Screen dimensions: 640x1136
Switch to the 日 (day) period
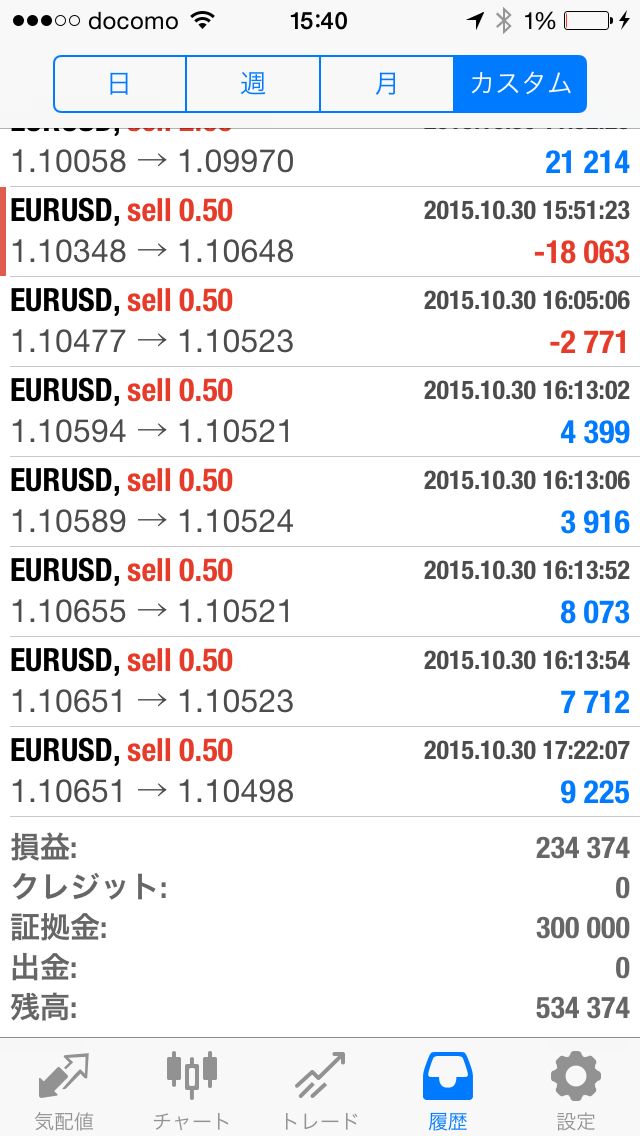pyautogui.click(x=120, y=84)
